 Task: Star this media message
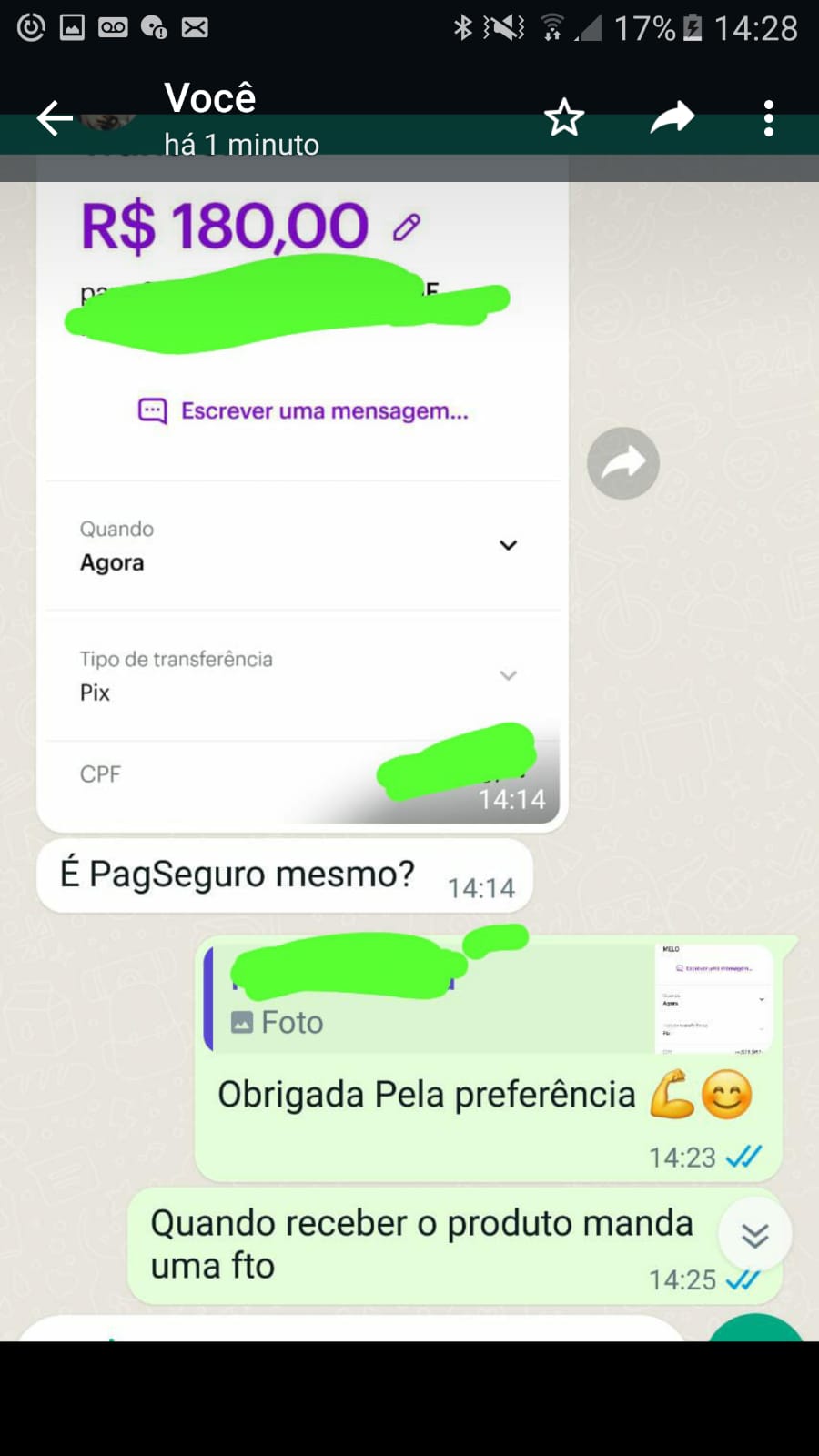[x=563, y=118]
